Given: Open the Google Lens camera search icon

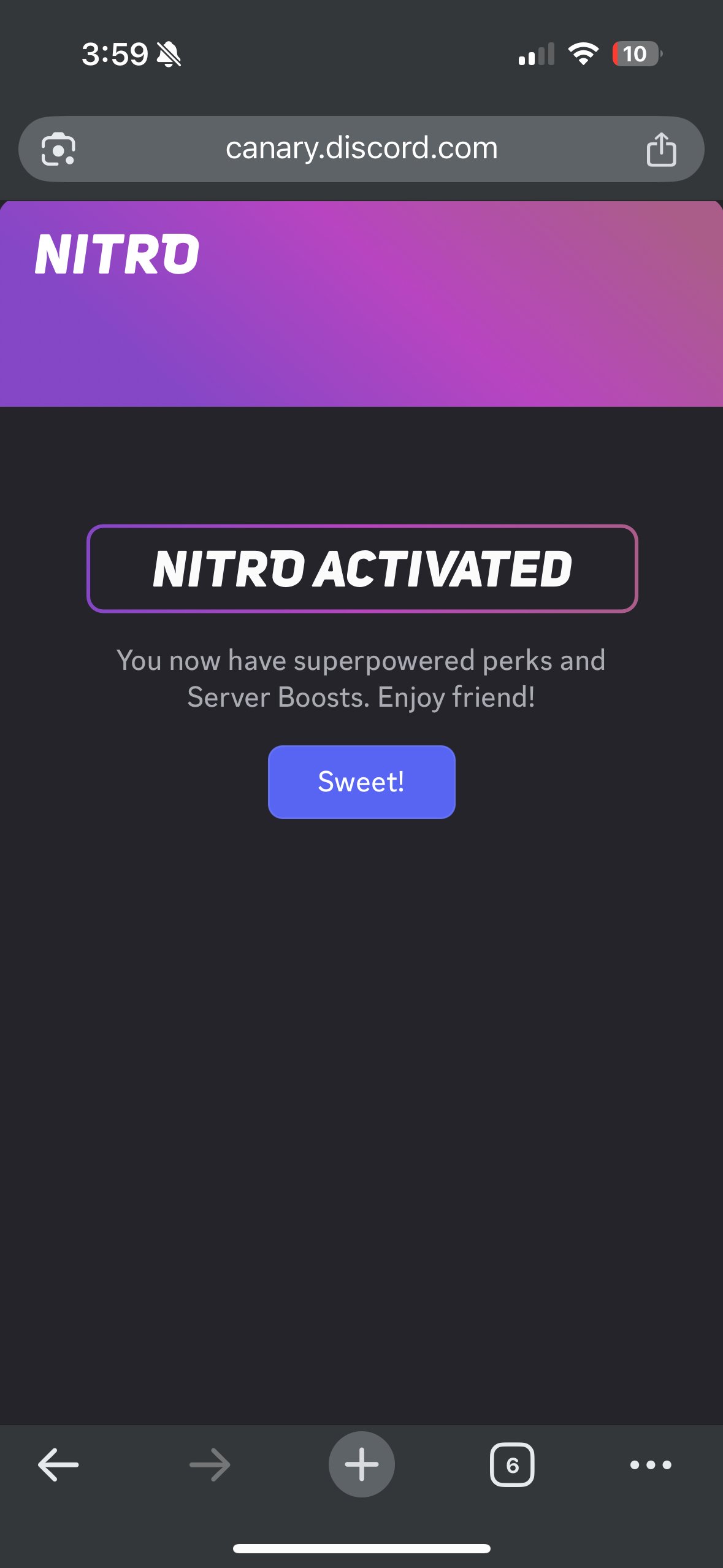Looking at the screenshot, I should click(x=58, y=149).
